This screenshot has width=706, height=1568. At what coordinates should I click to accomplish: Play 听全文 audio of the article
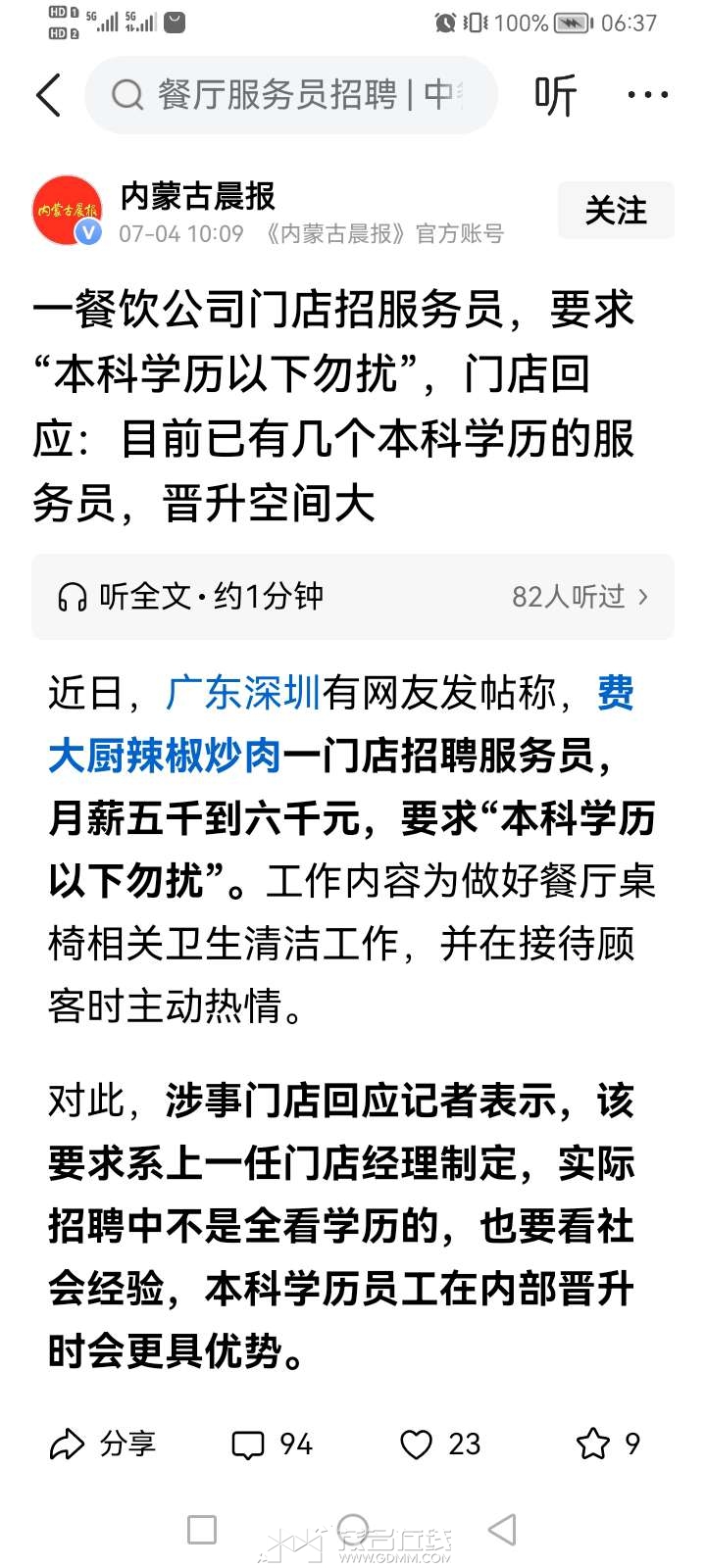[191, 596]
